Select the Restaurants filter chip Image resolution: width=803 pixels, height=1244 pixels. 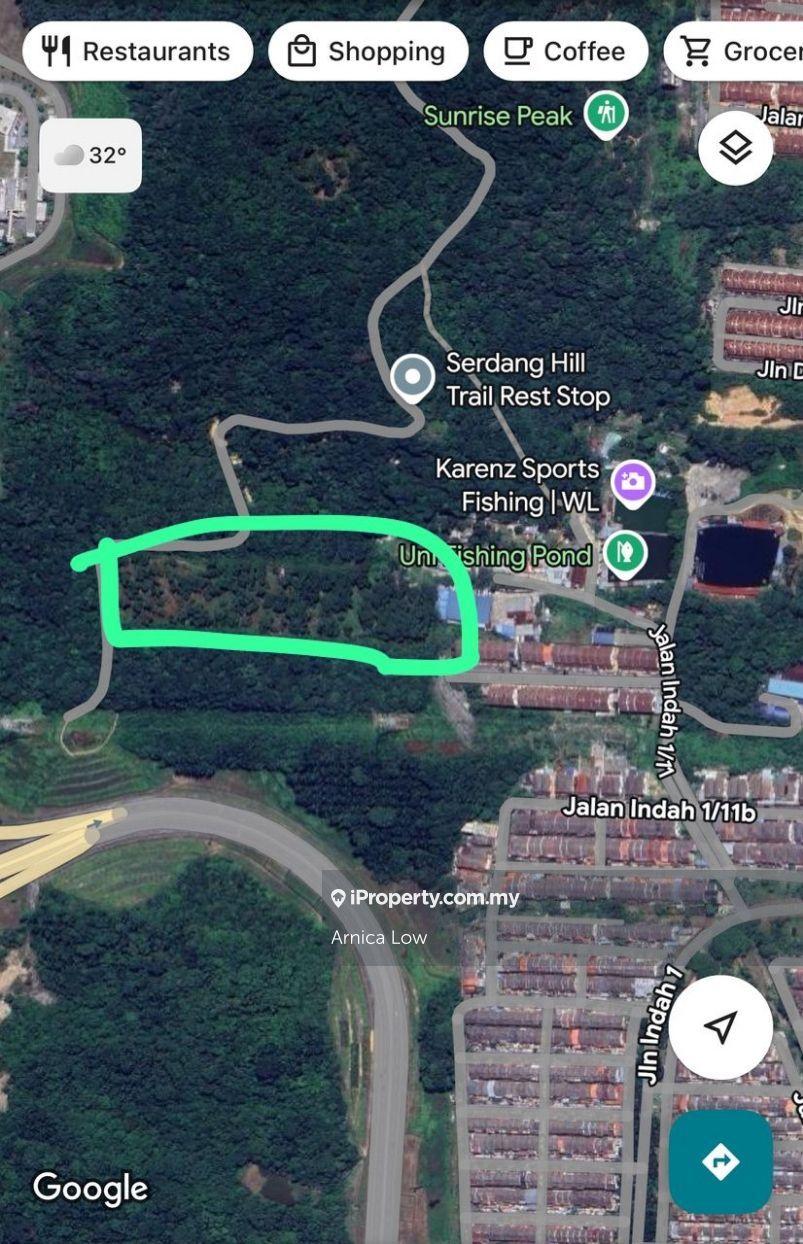[x=137, y=51]
